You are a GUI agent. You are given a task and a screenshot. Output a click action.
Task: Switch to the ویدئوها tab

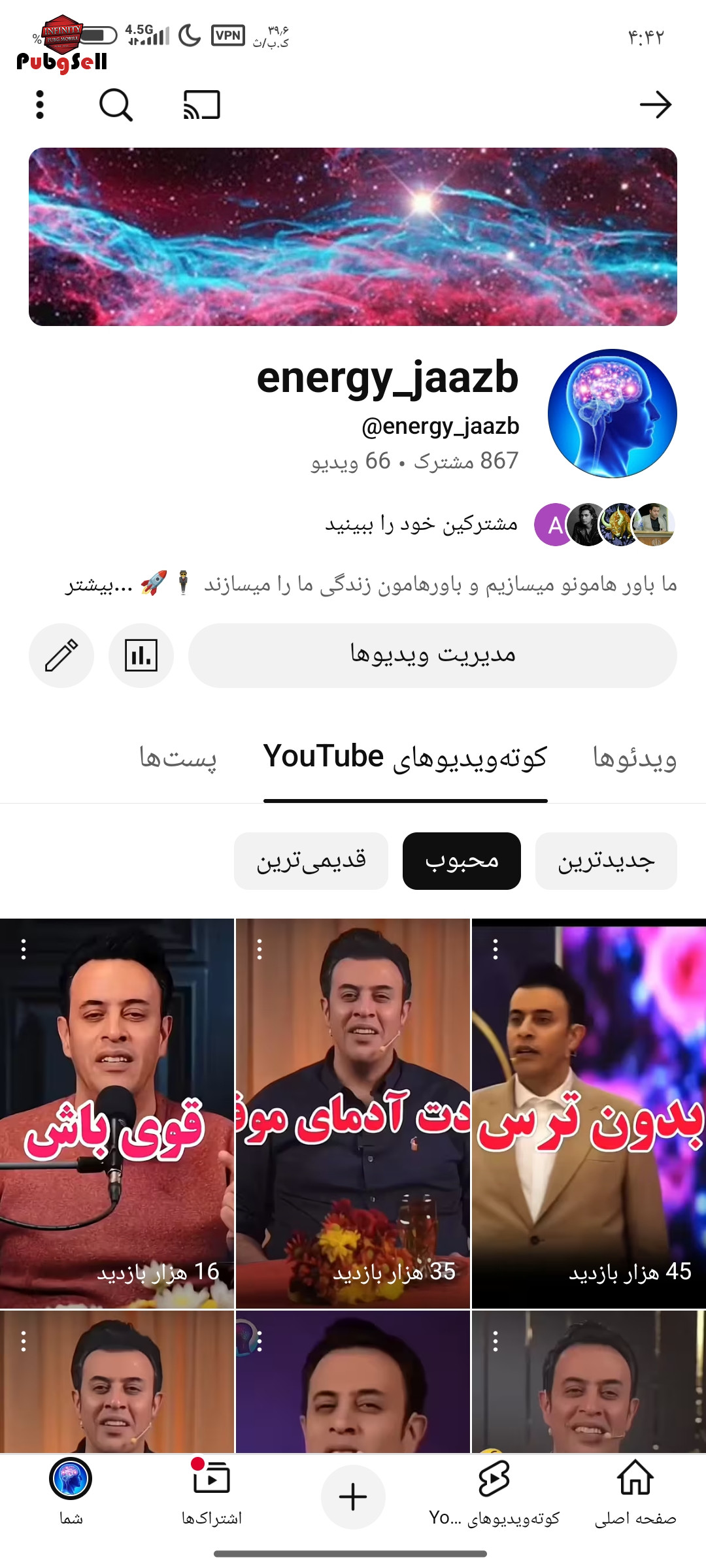pyautogui.click(x=634, y=759)
